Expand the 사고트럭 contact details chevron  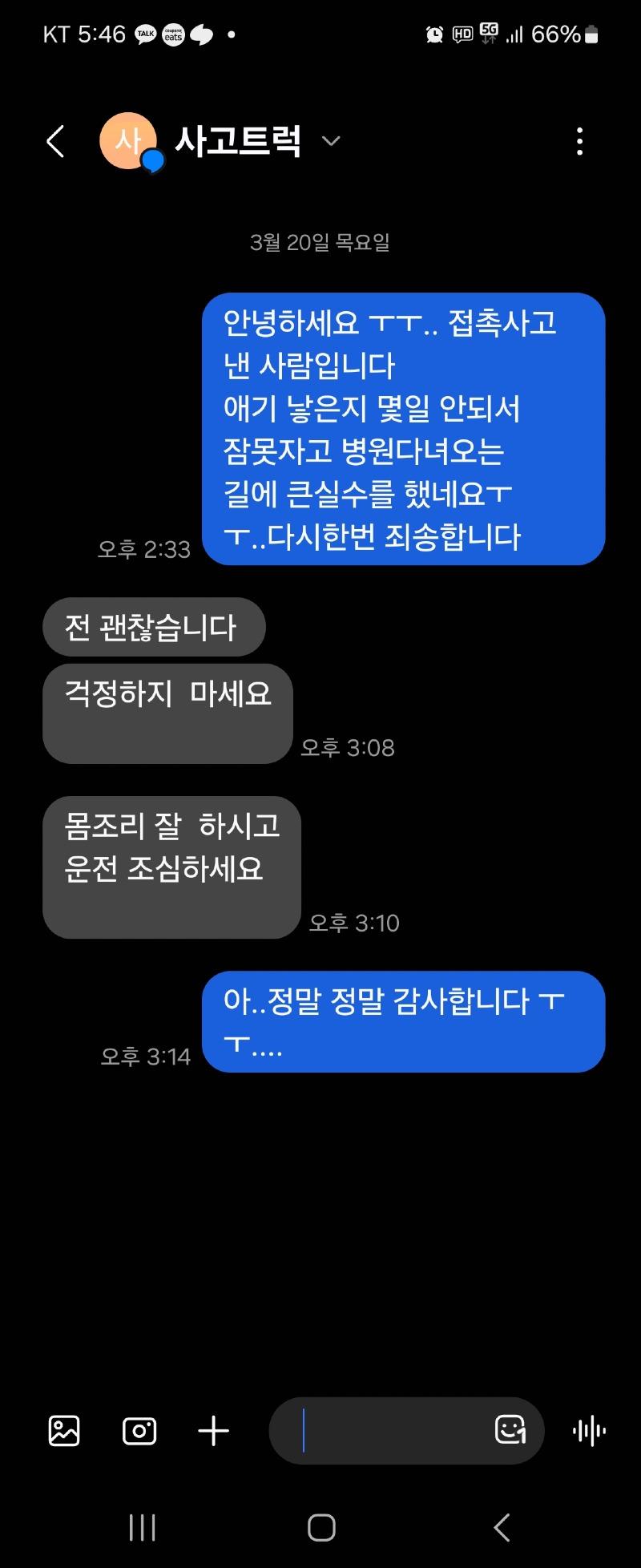click(331, 142)
